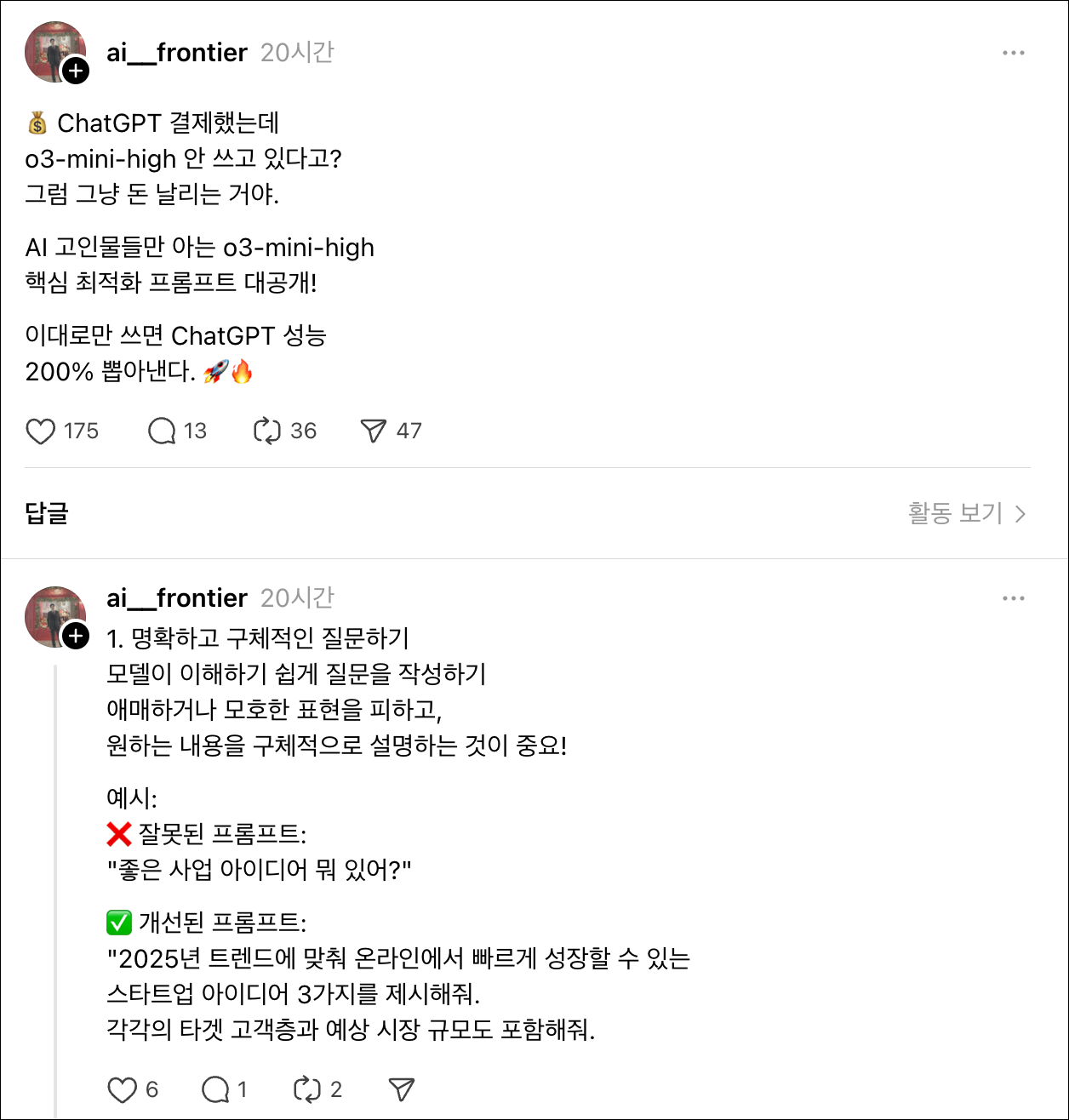The width and height of the screenshot is (1069, 1120).
Task: Open the main post's profile picture
Action: (56, 51)
